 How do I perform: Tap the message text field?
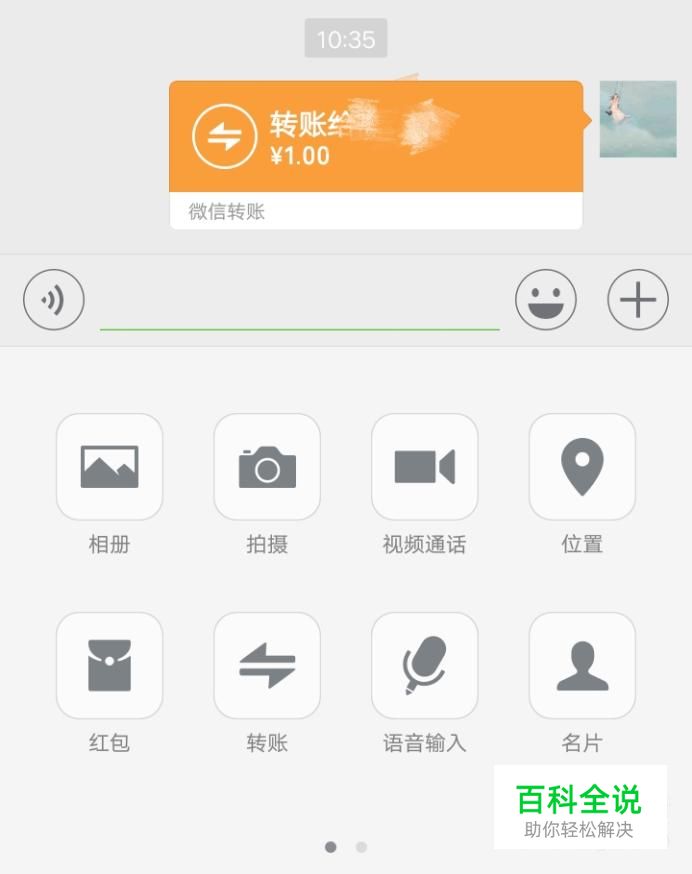300,301
